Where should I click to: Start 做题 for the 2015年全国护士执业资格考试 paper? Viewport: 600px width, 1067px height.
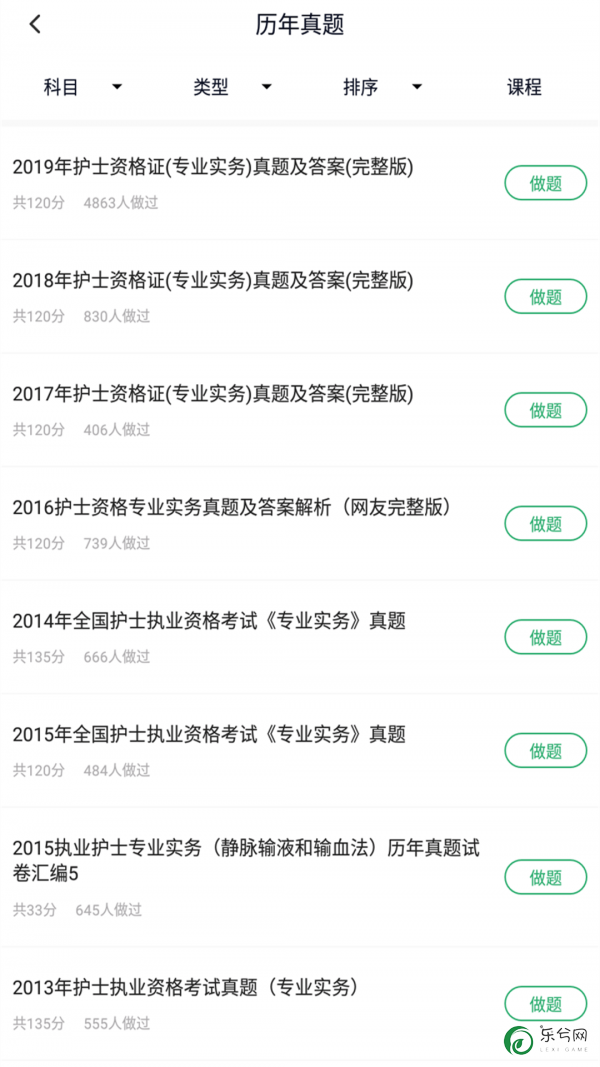pyautogui.click(x=546, y=751)
